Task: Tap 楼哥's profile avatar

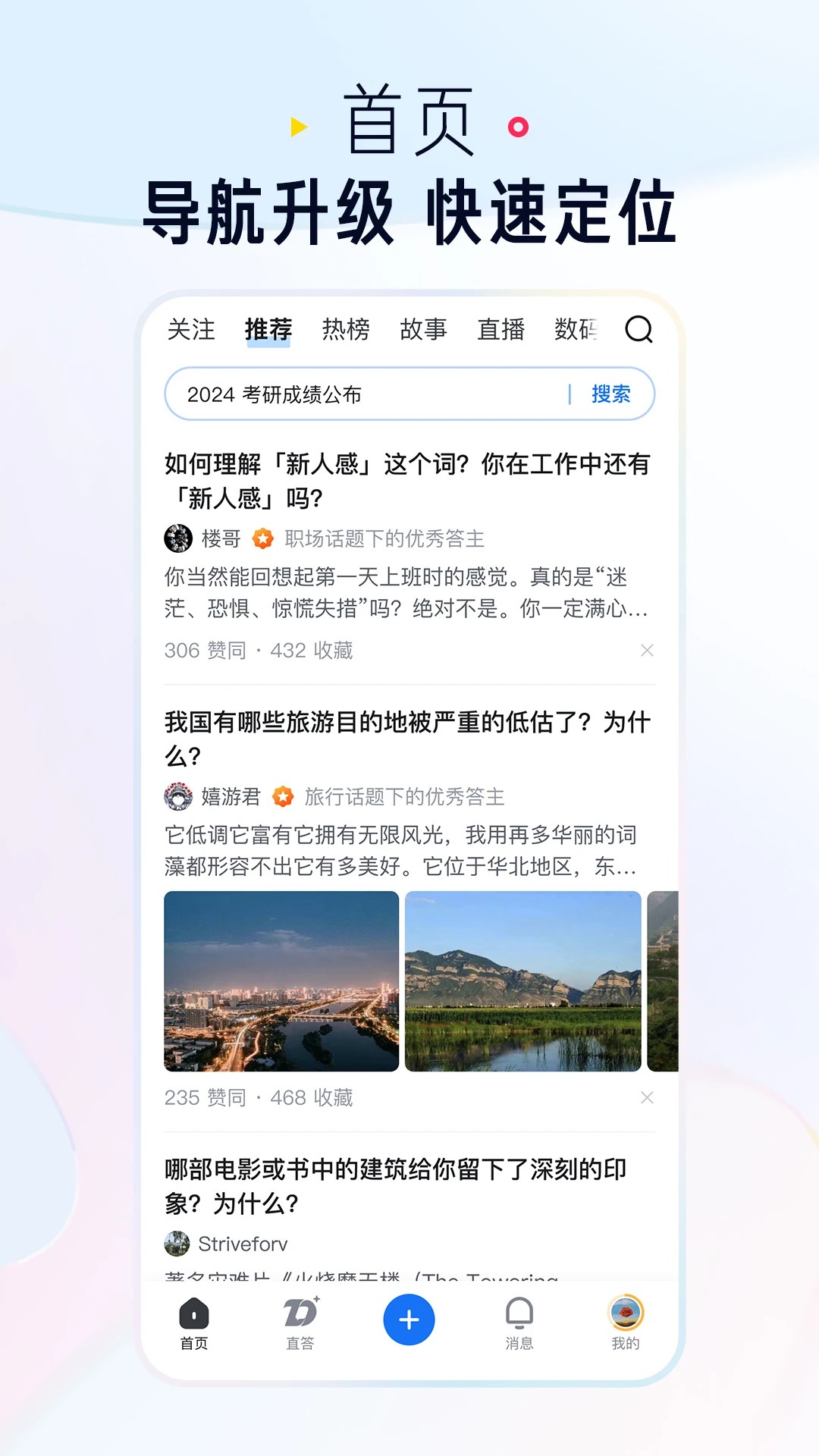Action: tap(178, 538)
